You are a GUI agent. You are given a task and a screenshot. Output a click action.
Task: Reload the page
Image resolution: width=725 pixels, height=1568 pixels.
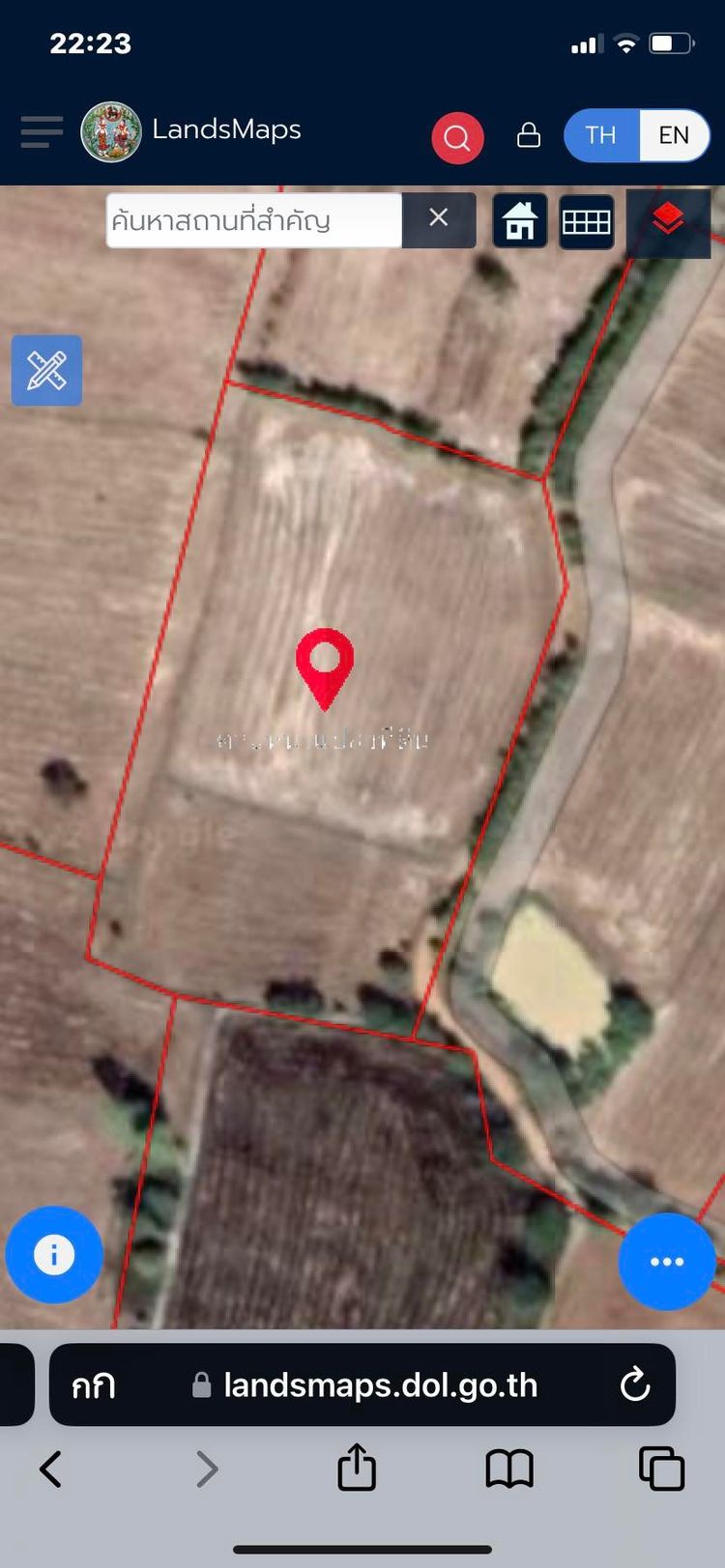pos(635,1384)
